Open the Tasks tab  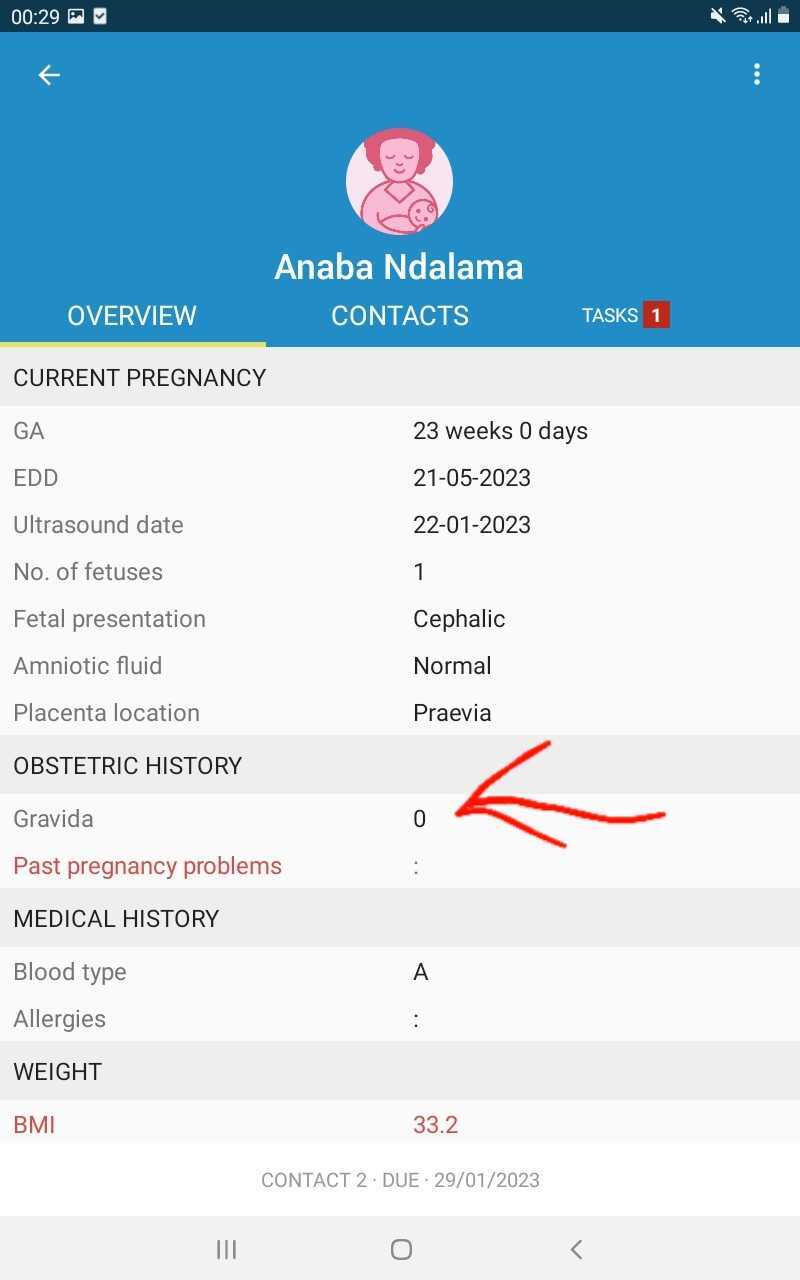(x=625, y=316)
